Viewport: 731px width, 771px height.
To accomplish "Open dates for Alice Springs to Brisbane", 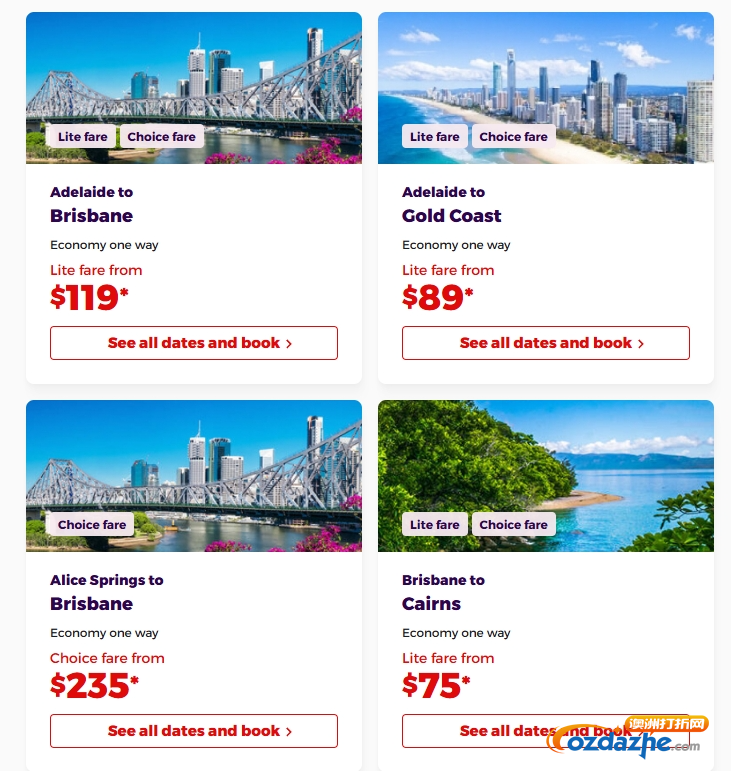I will pyautogui.click(x=194, y=731).
